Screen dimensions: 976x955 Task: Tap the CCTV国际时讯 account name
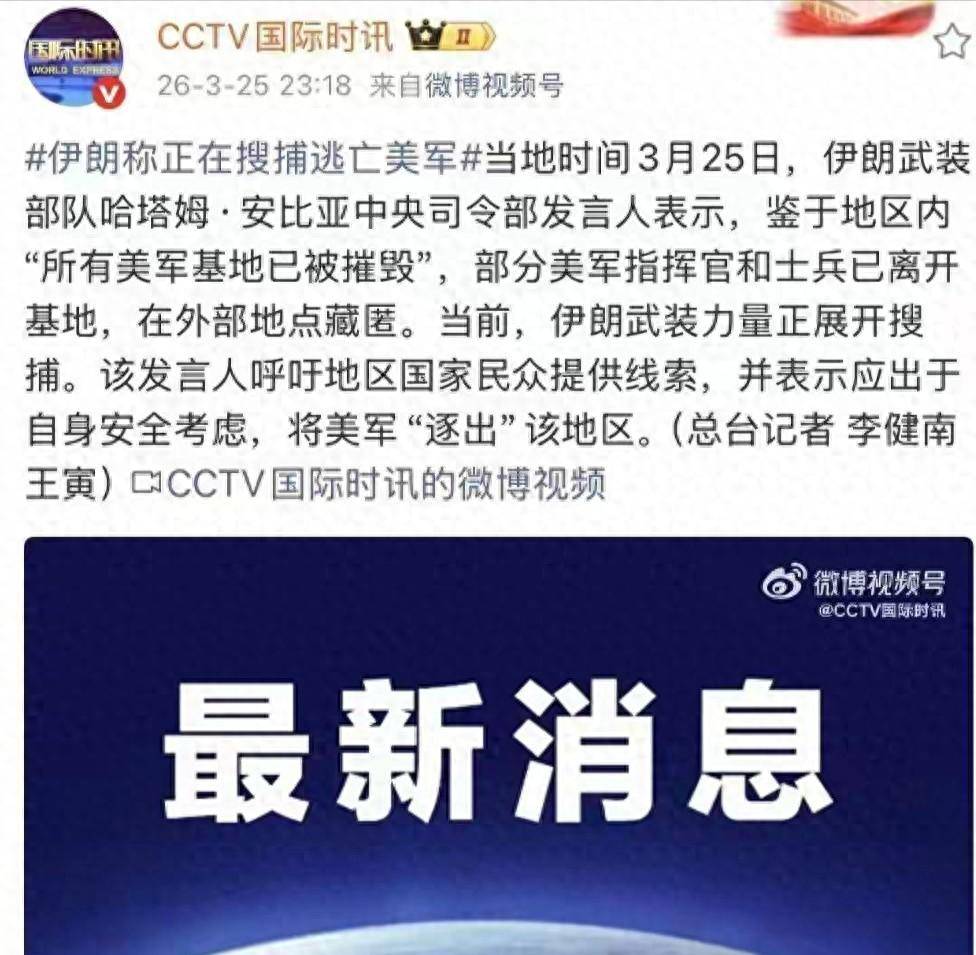click(275, 38)
